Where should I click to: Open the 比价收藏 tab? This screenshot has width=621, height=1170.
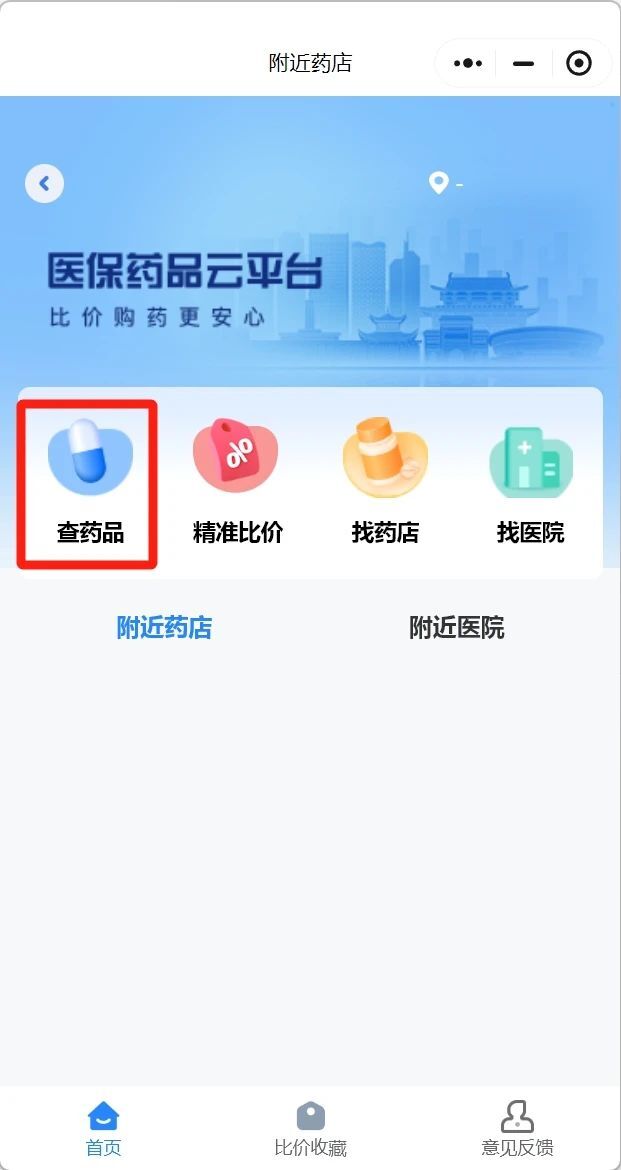(x=310, y=1129)
